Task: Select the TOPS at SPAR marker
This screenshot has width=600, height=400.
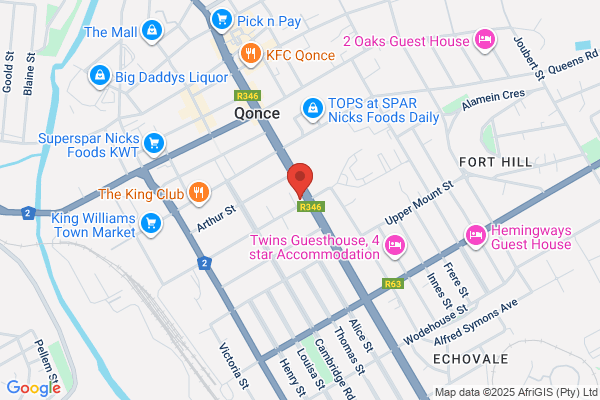Action: click(x=313, y=109)
